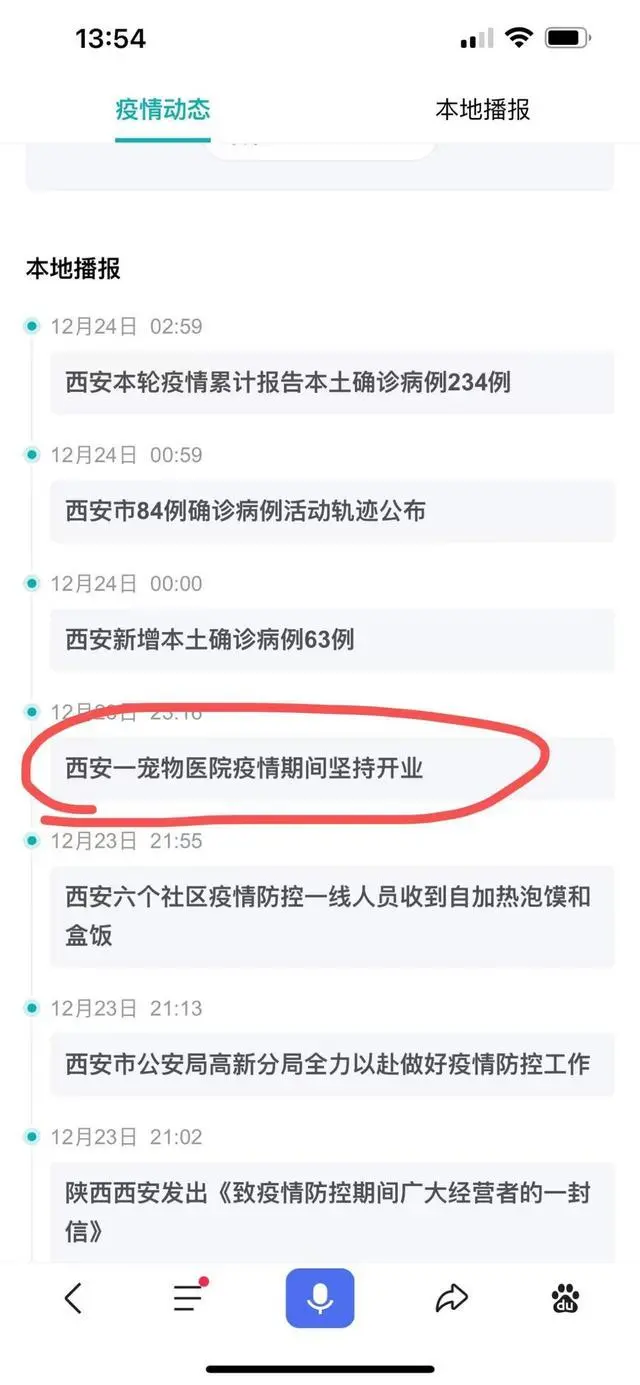Open 致疫情防控期间广大经营者的一封信 item
Viewport: 640px width, 1385px height.
pos(332,1210)
